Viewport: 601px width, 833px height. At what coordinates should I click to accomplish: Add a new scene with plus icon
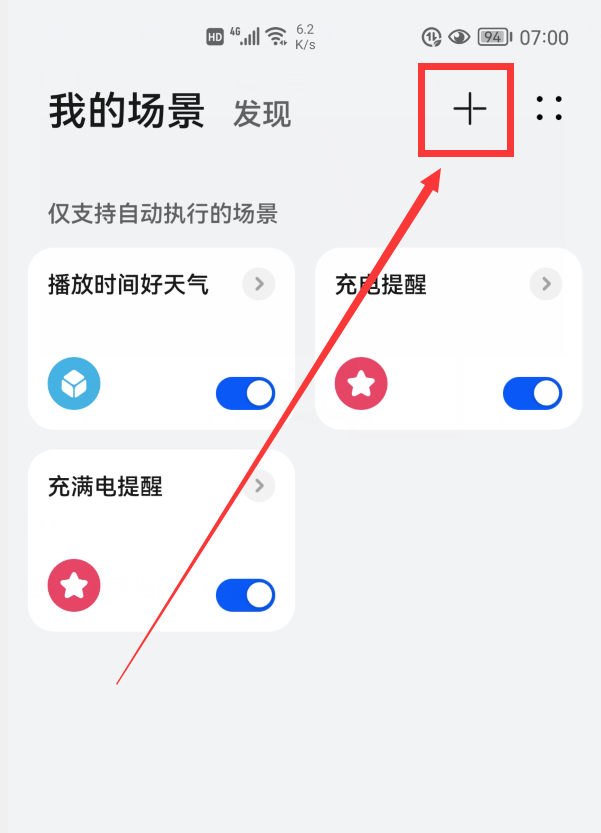click(x=469, y=109)
